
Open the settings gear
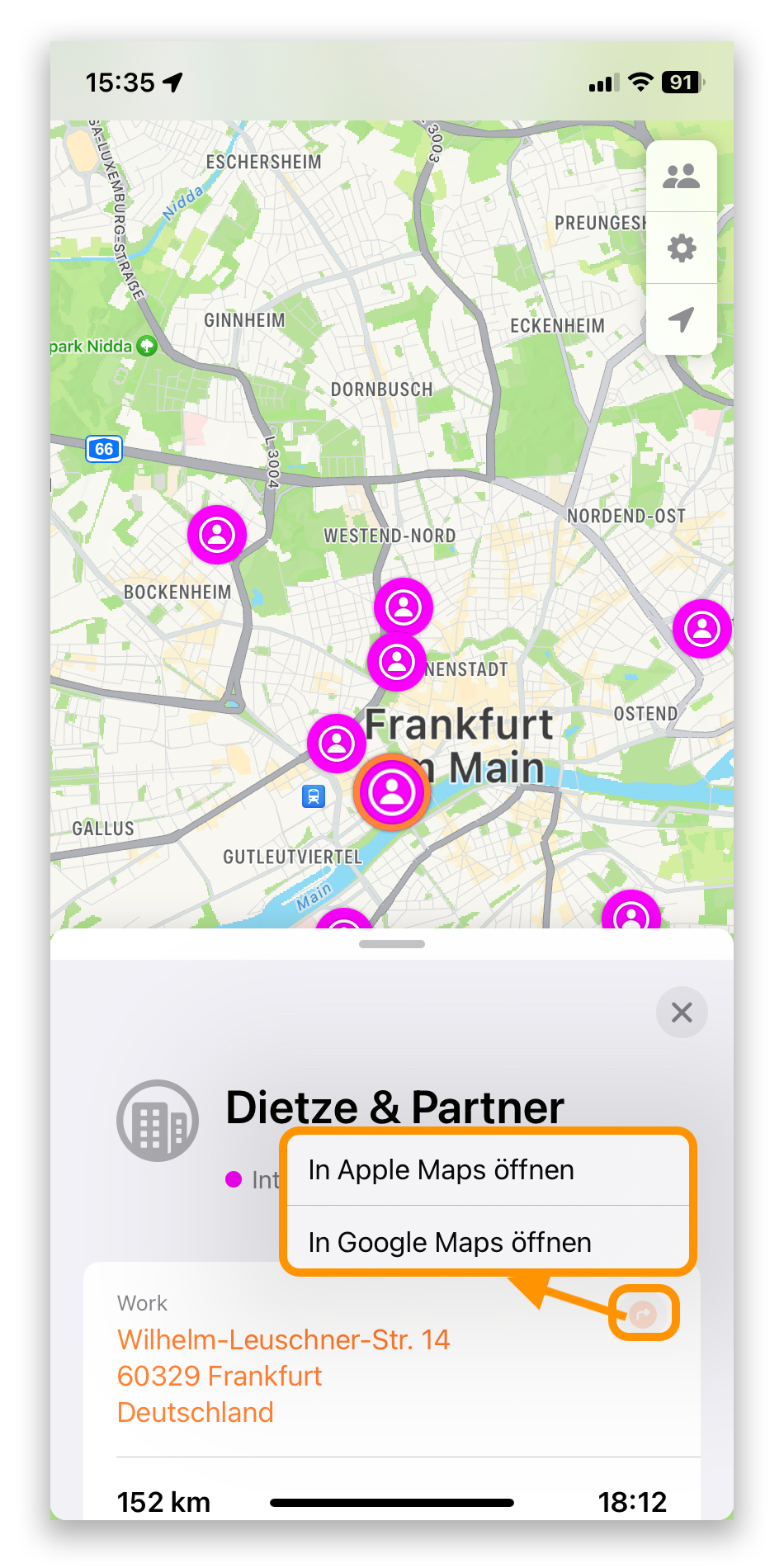(681, 248)
